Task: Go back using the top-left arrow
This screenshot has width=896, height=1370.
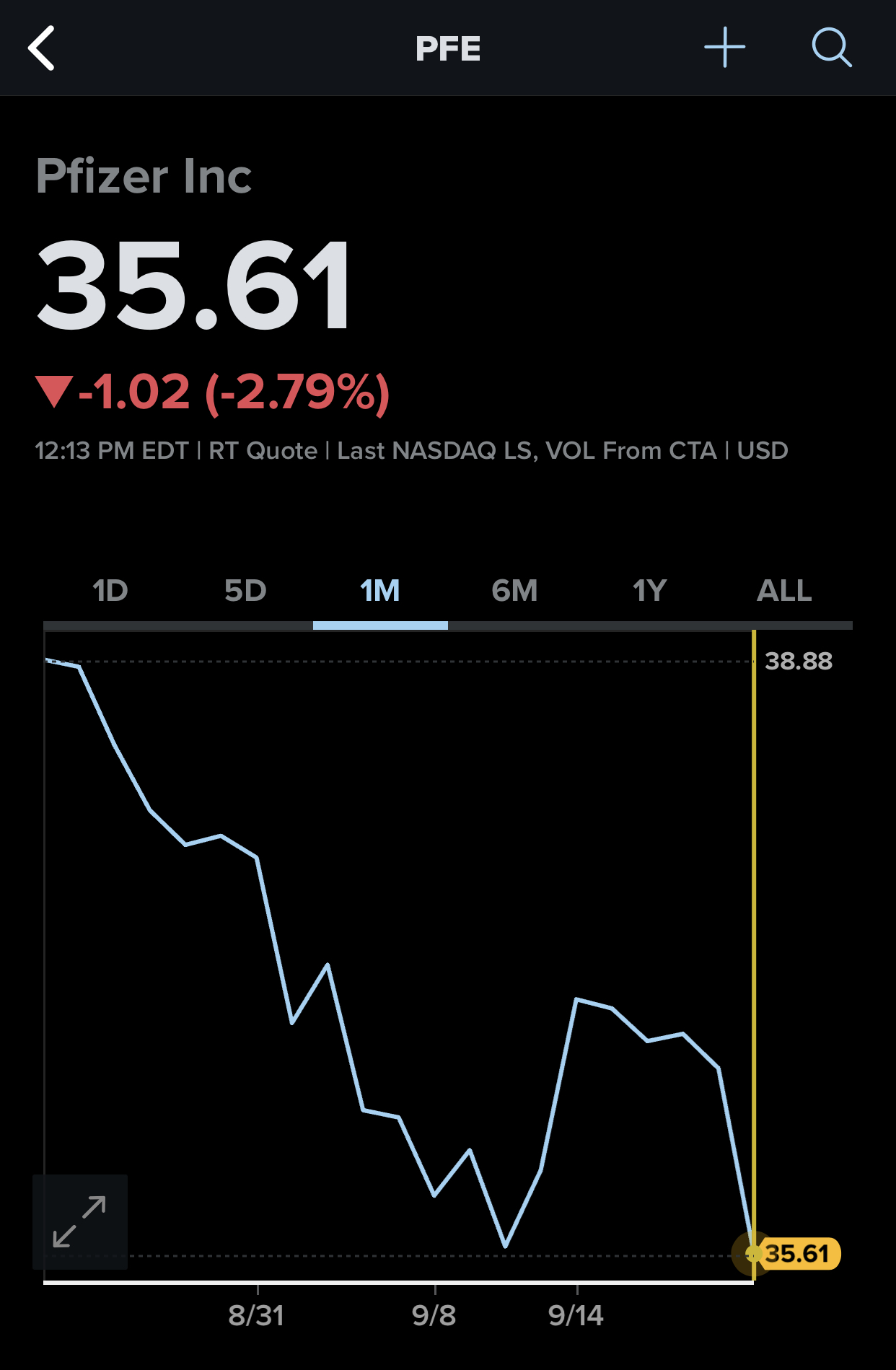Action: pyautogui.click(x=42, y=48)
